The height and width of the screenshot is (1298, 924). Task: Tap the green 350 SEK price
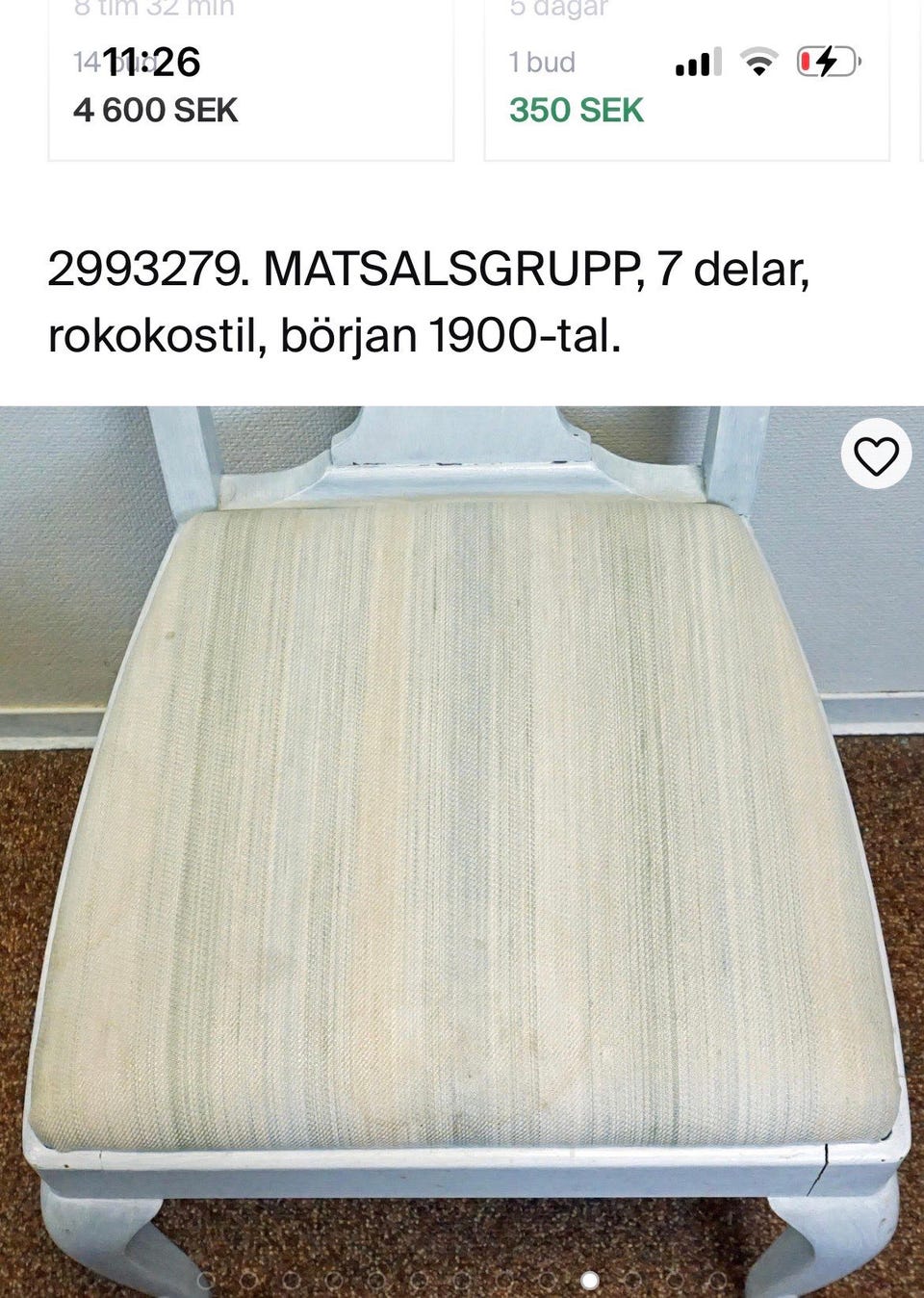(576, 109)
